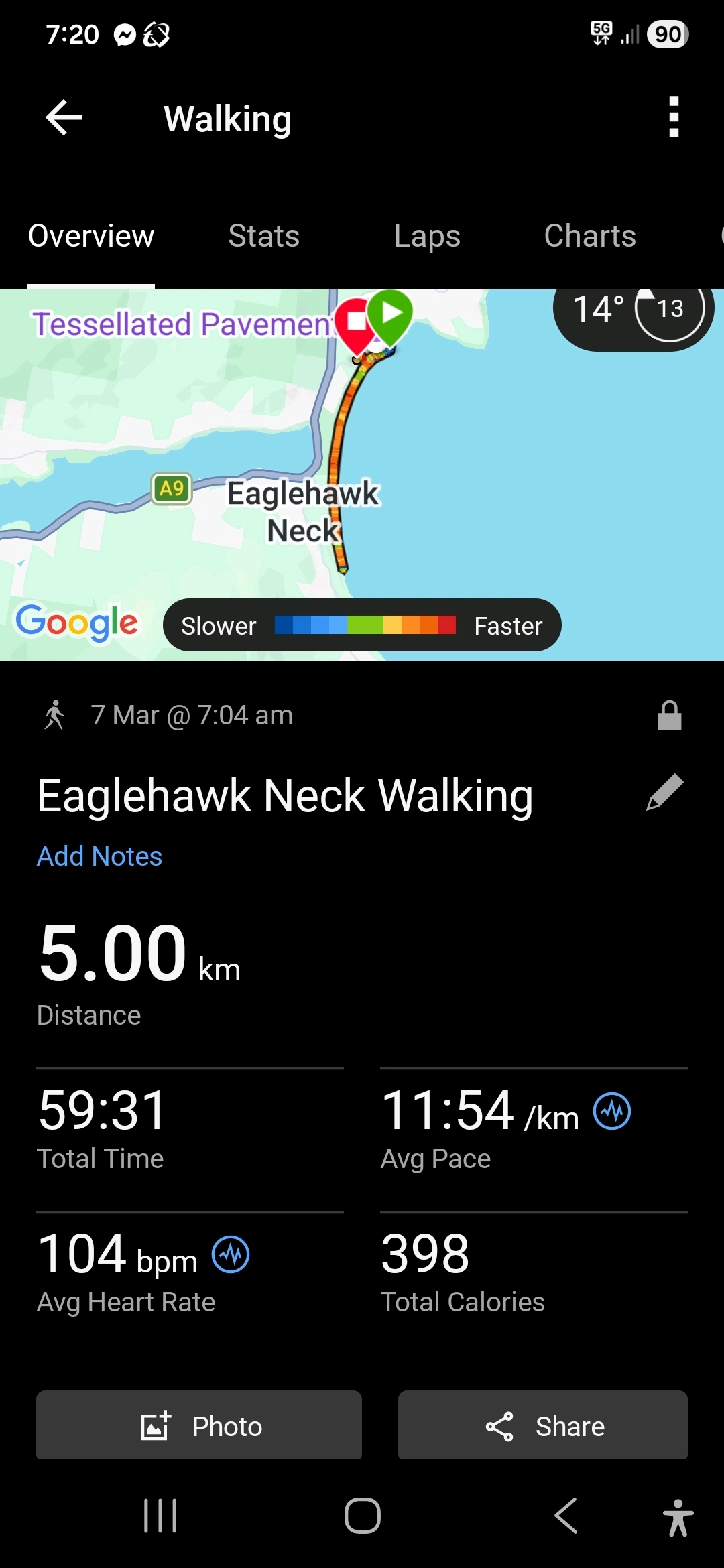Add a Photo to this activity
The height and width of the screenshot is (1568, 724).
click(199, 1425)
